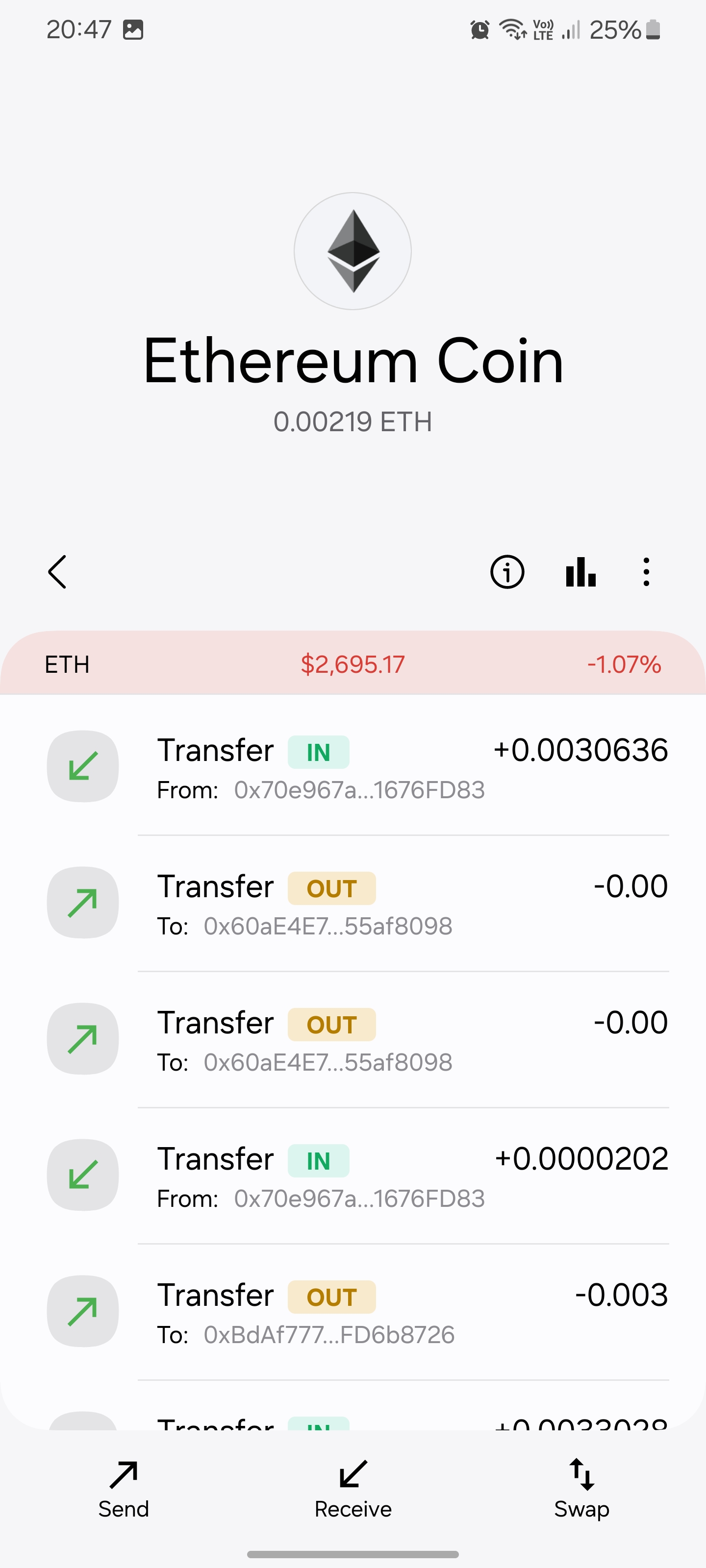Viewport: 706px width, 1568px height.
Task: Go back using the back arrow
Action: click(x=57, y=571)
